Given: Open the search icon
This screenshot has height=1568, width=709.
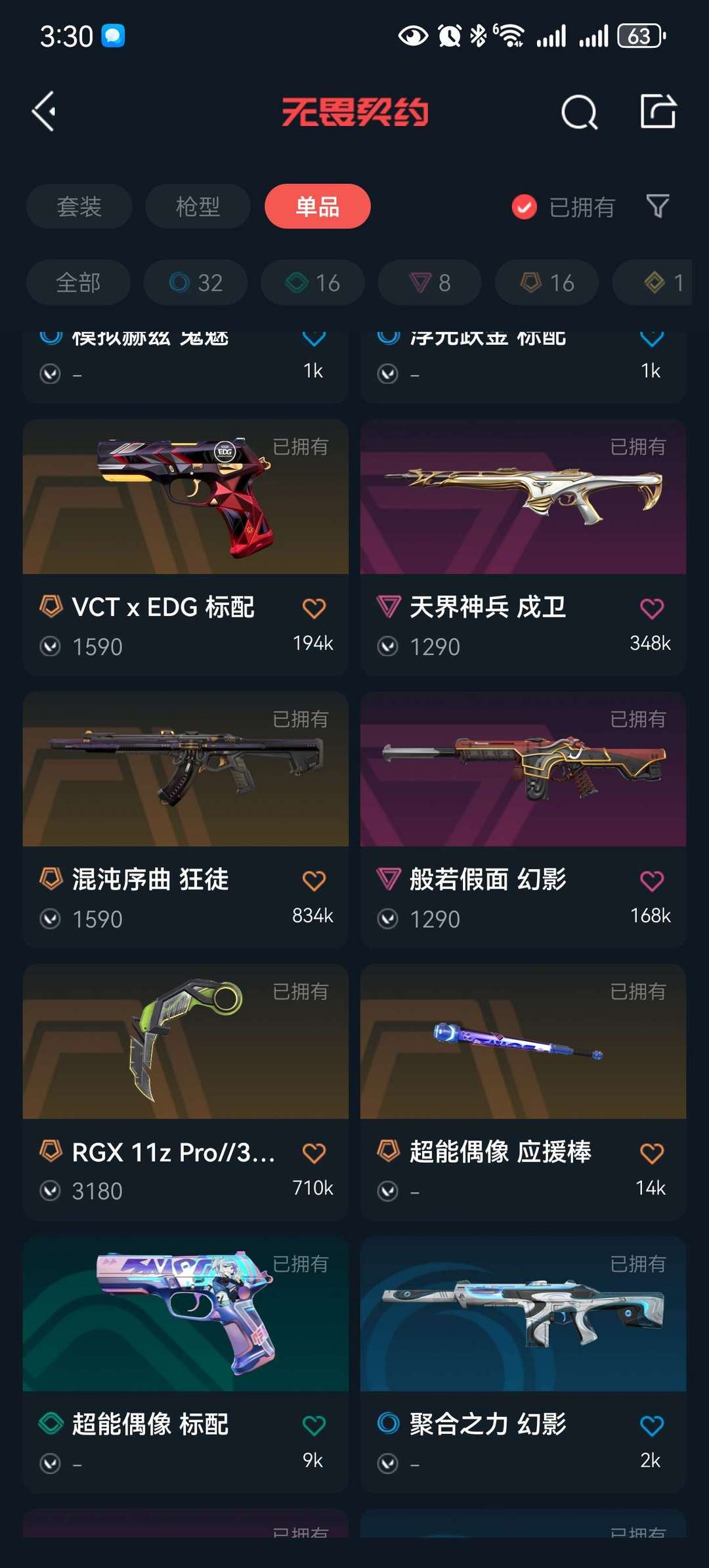Looking at the screenshot, I should (579, 112).
